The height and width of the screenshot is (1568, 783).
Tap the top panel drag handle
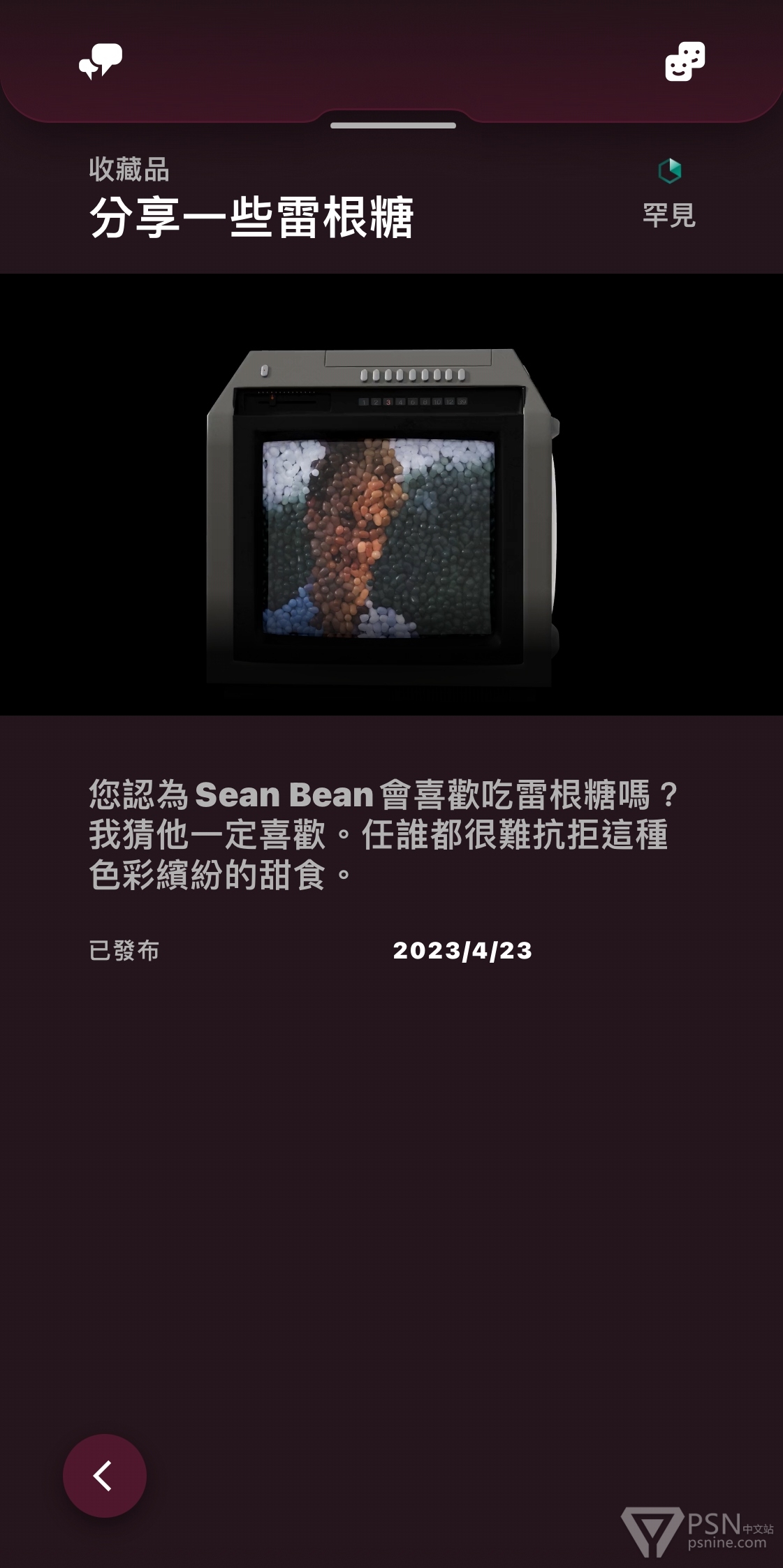pyautogui.click(x=393, y=126)
